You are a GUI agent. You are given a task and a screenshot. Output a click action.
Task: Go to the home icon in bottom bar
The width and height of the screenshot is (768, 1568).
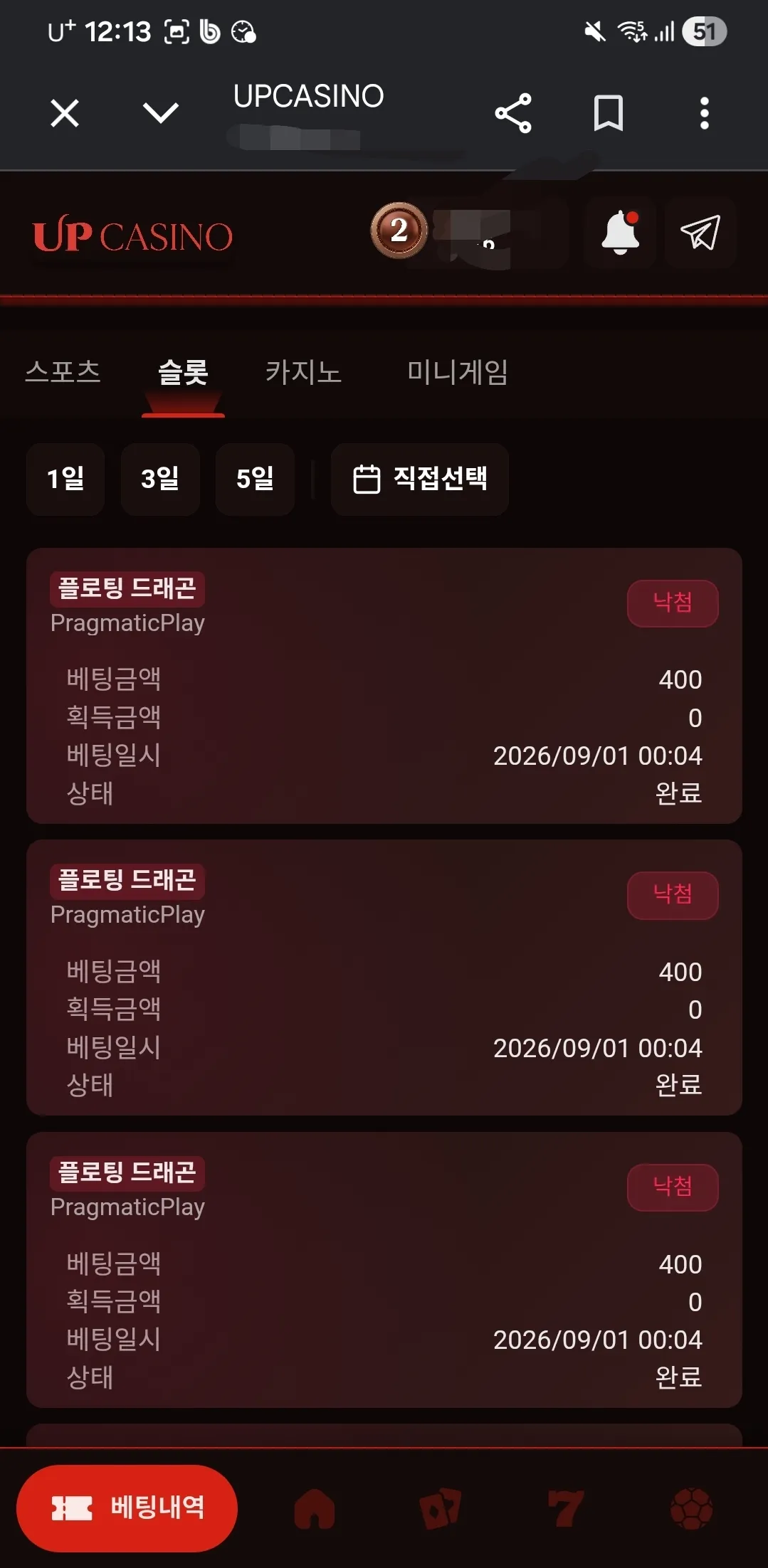coord(315,1509)
